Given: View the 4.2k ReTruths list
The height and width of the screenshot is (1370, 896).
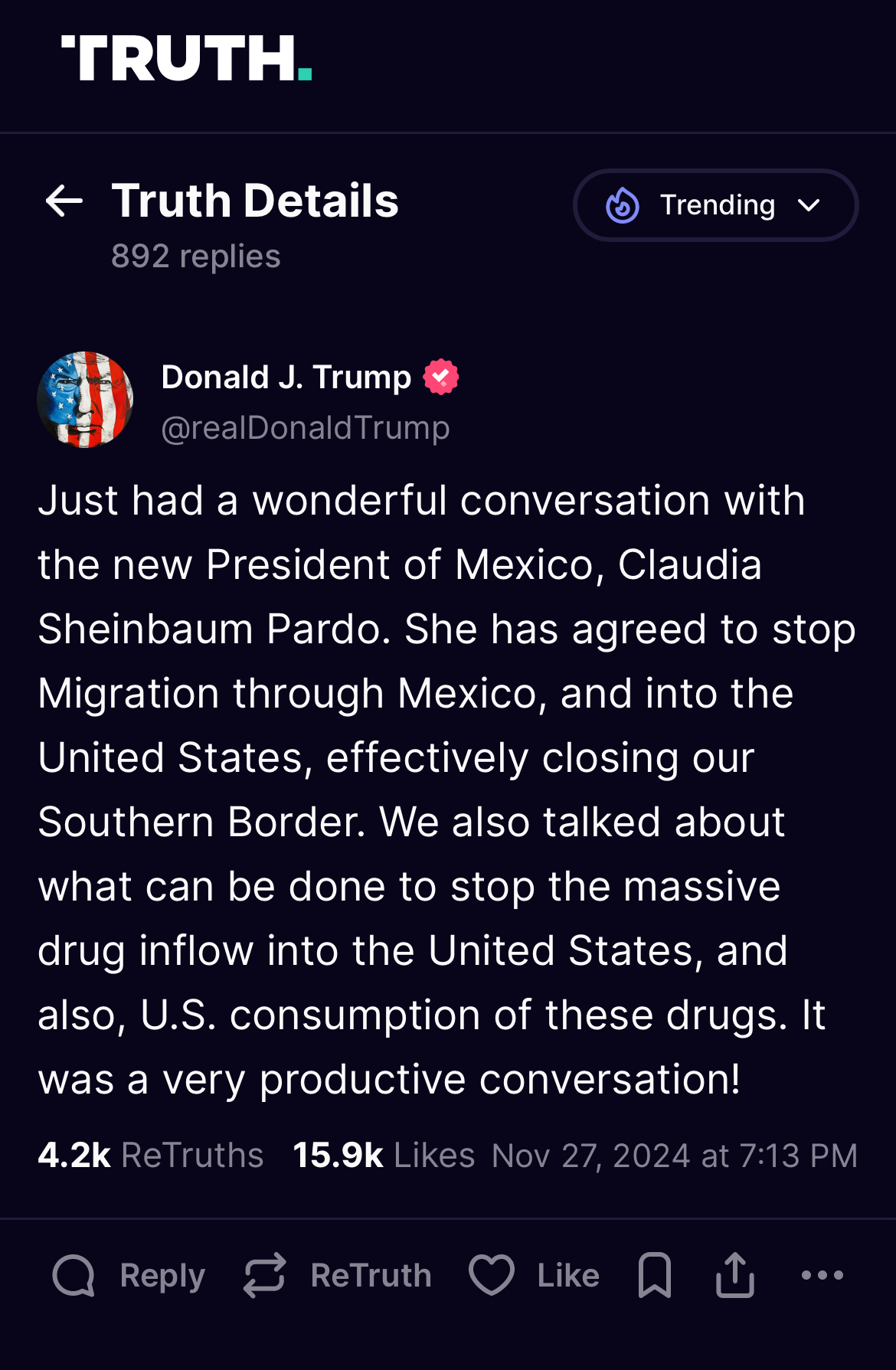Looking at the screenshot, I should tap(151, 1156).
